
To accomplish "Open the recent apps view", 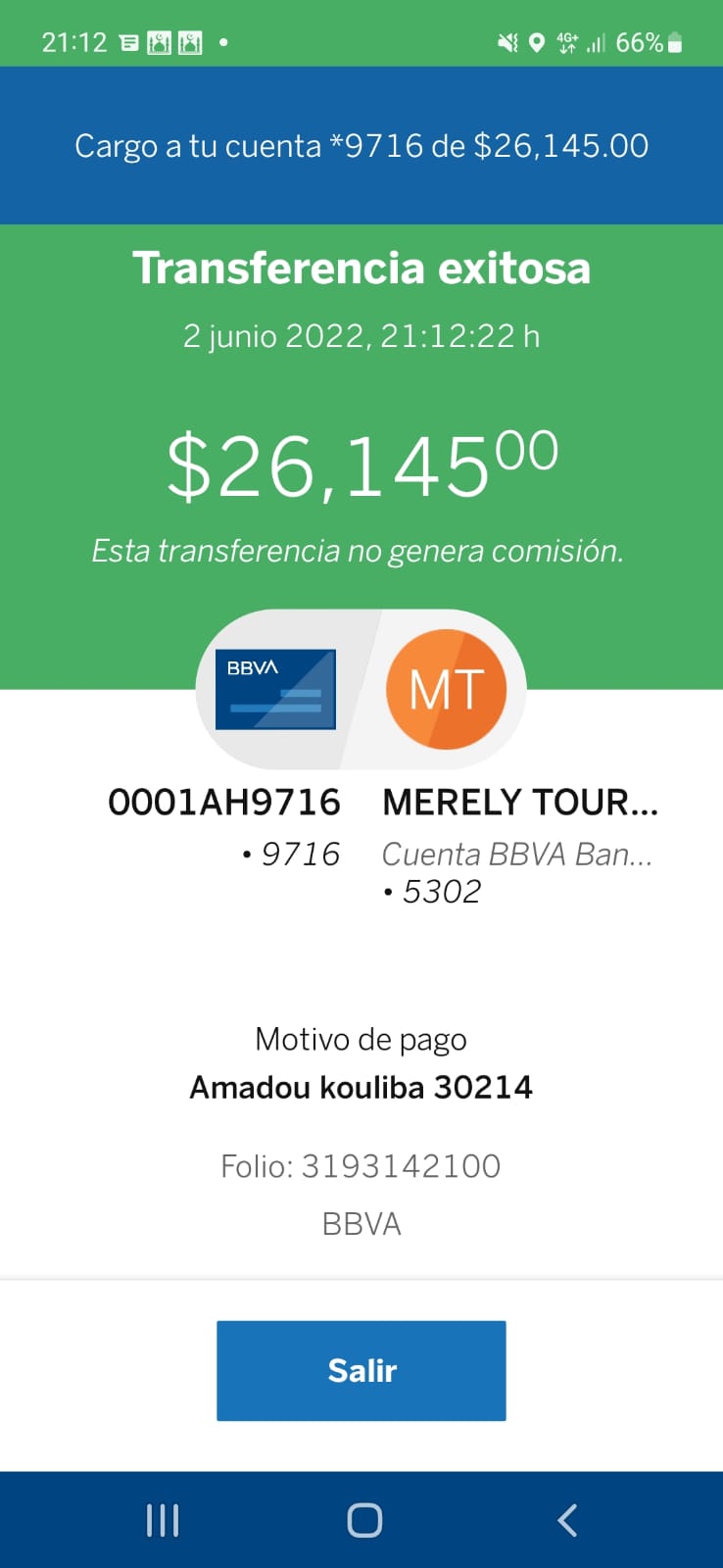I will pos(163,1520).
